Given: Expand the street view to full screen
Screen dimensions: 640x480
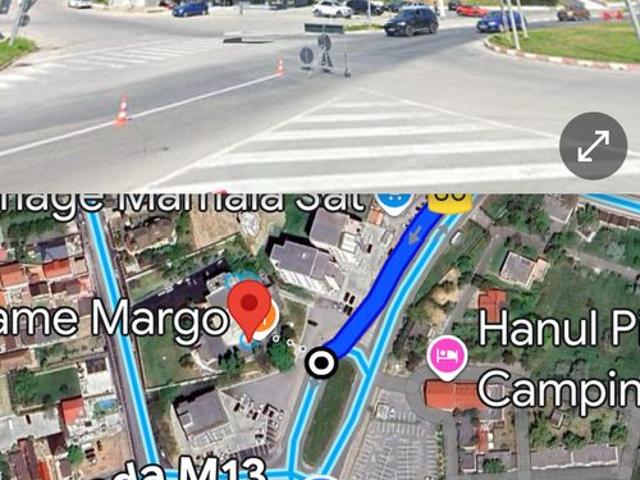Looking at the screenshot, I should coord(593,146).
